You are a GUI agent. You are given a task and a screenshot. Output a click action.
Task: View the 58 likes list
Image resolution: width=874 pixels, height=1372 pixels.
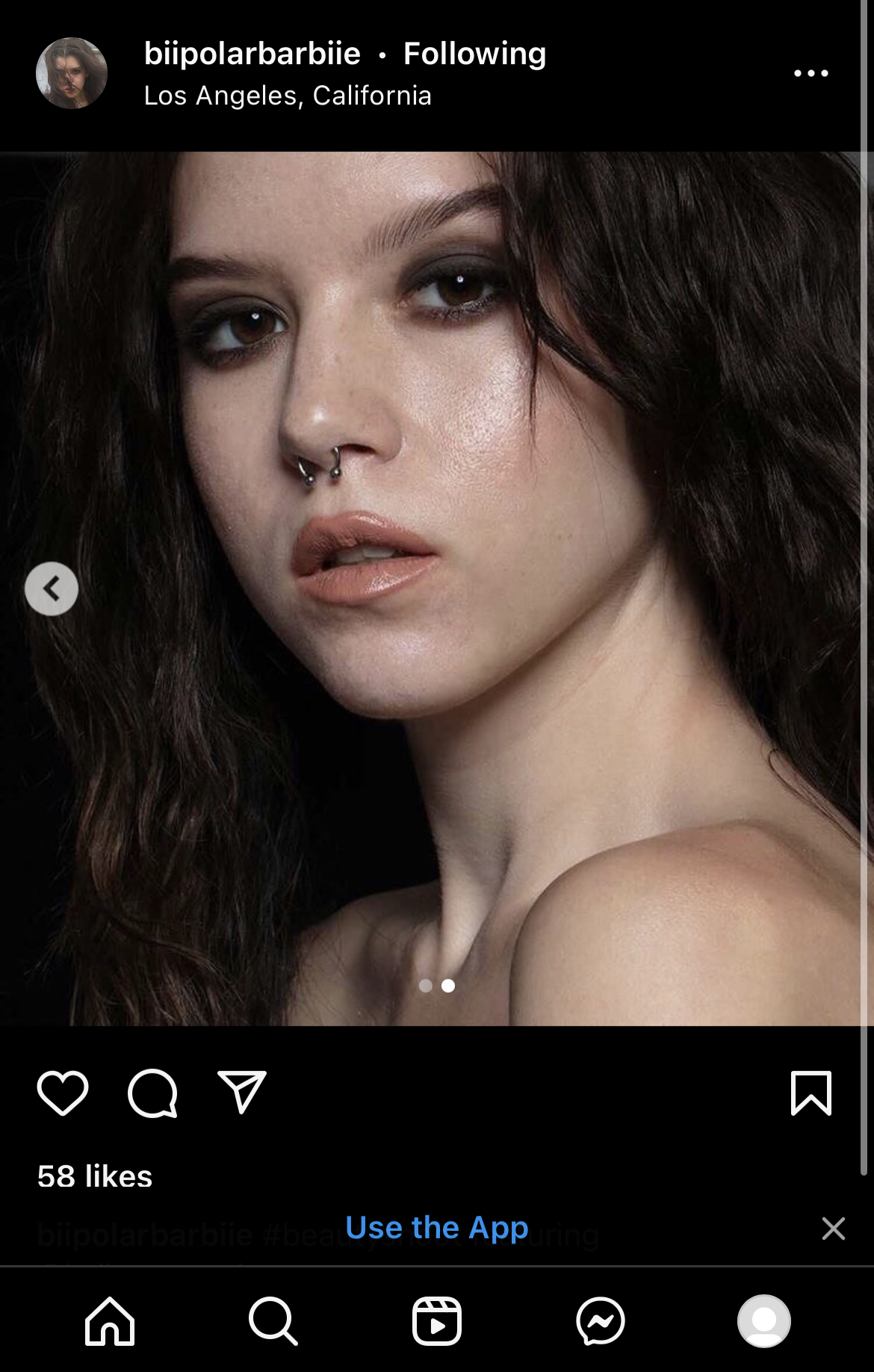pyautogui.click(x=95, y=1176)
